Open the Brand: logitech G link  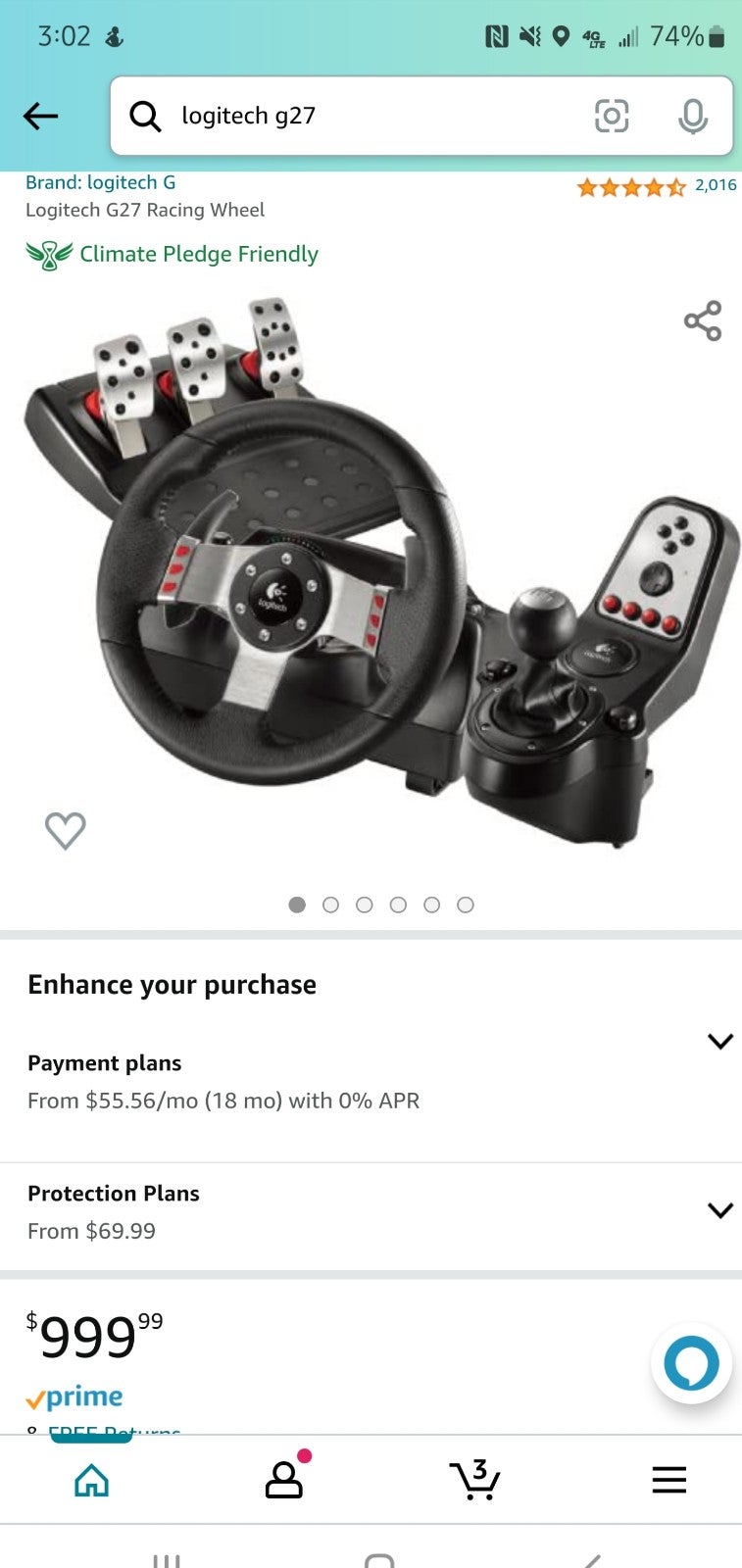click(x=100, y=182)
